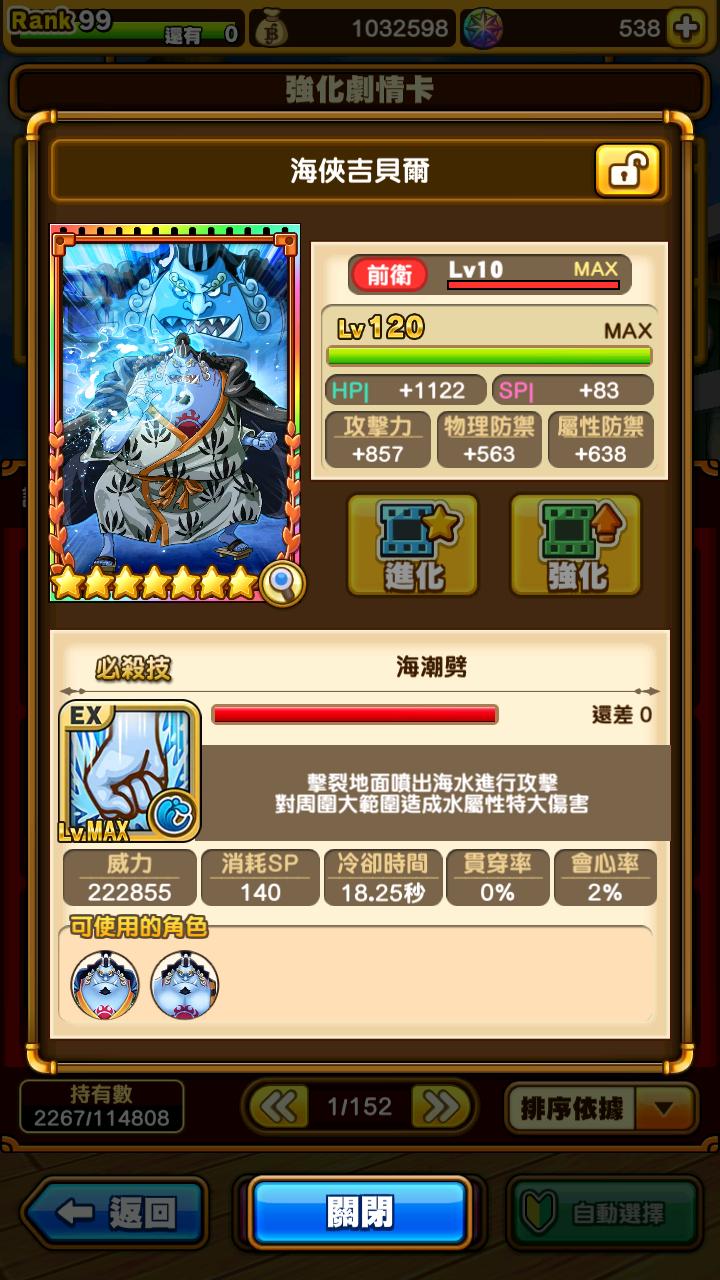Viewport: 720px width, 1280px height.
Task: Open the magnifier to enlarge the card art
Action: 281,582
